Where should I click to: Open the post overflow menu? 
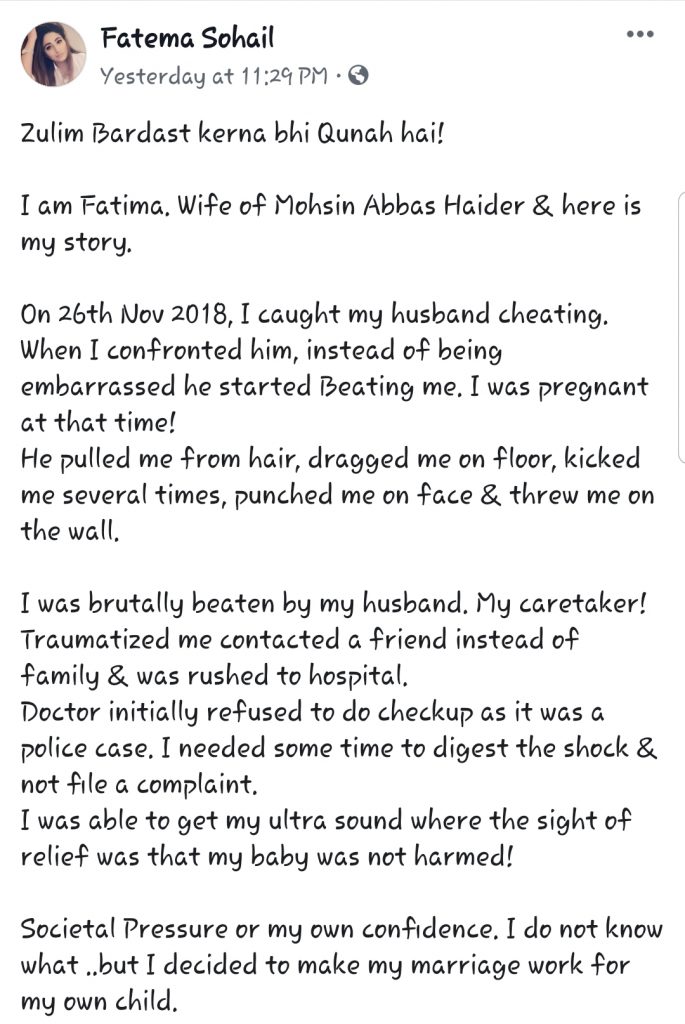[x=639, y=34]
